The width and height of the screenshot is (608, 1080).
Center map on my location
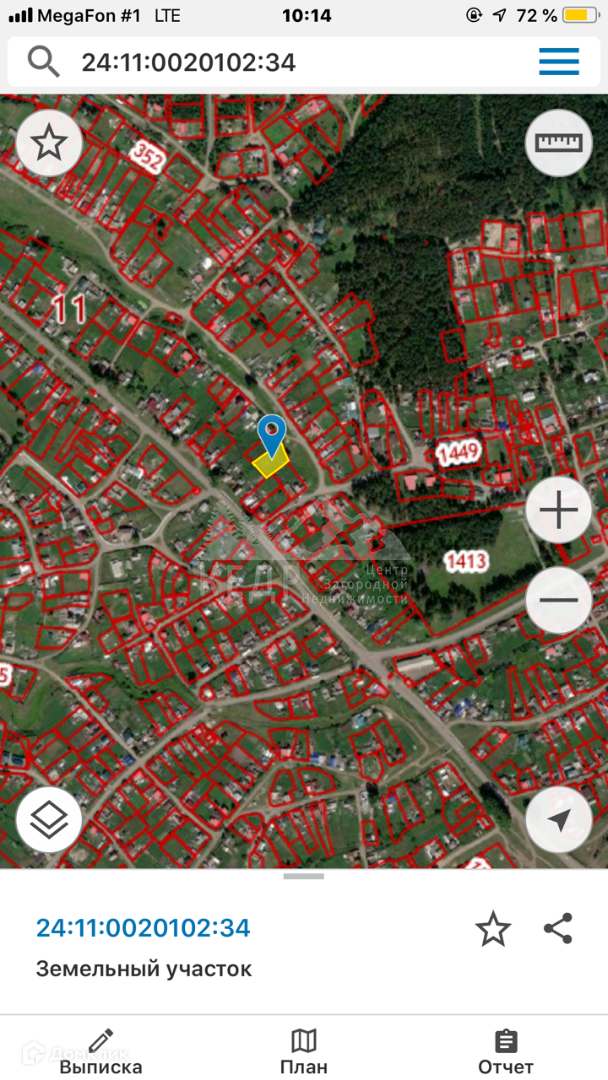pos(559,820)
